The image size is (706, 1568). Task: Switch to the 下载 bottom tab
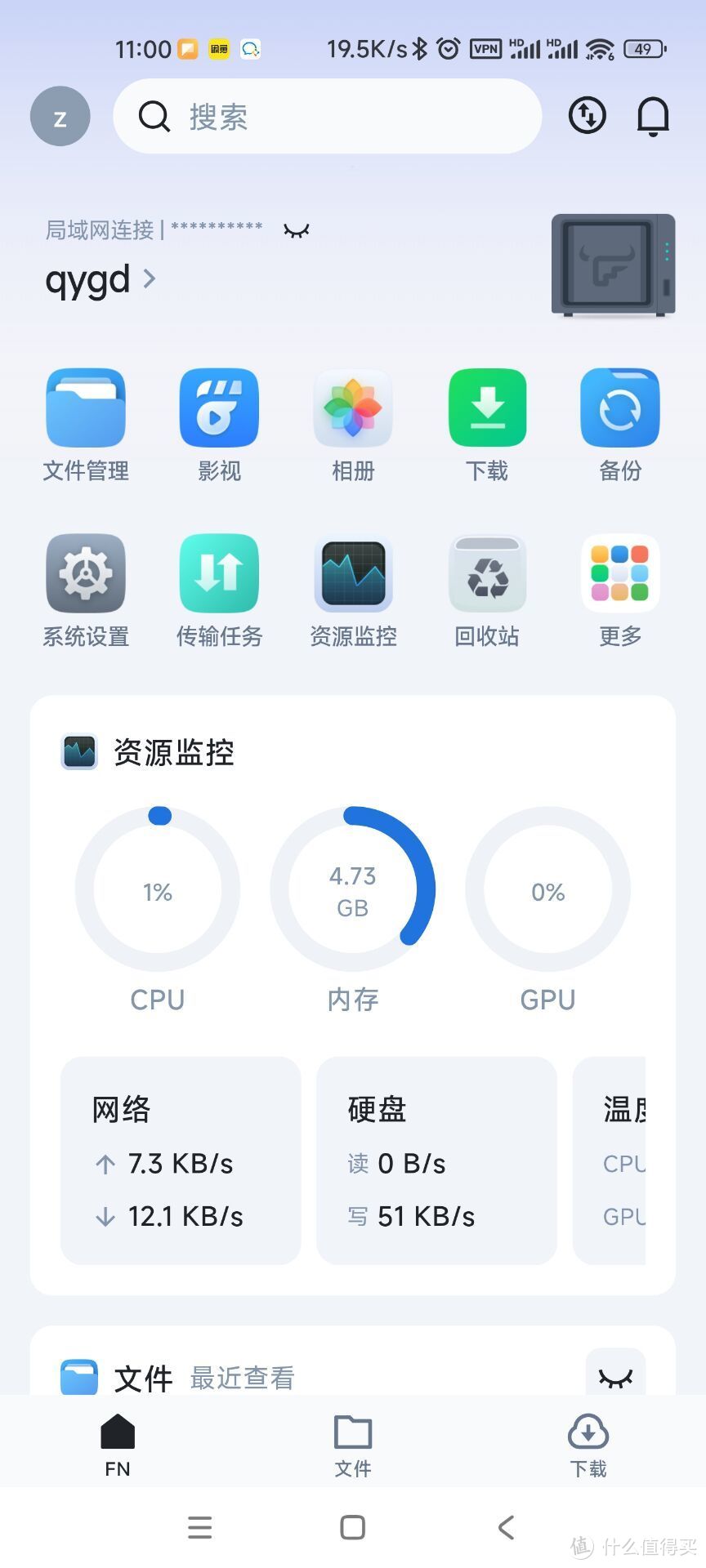(x=588, y=1445)
